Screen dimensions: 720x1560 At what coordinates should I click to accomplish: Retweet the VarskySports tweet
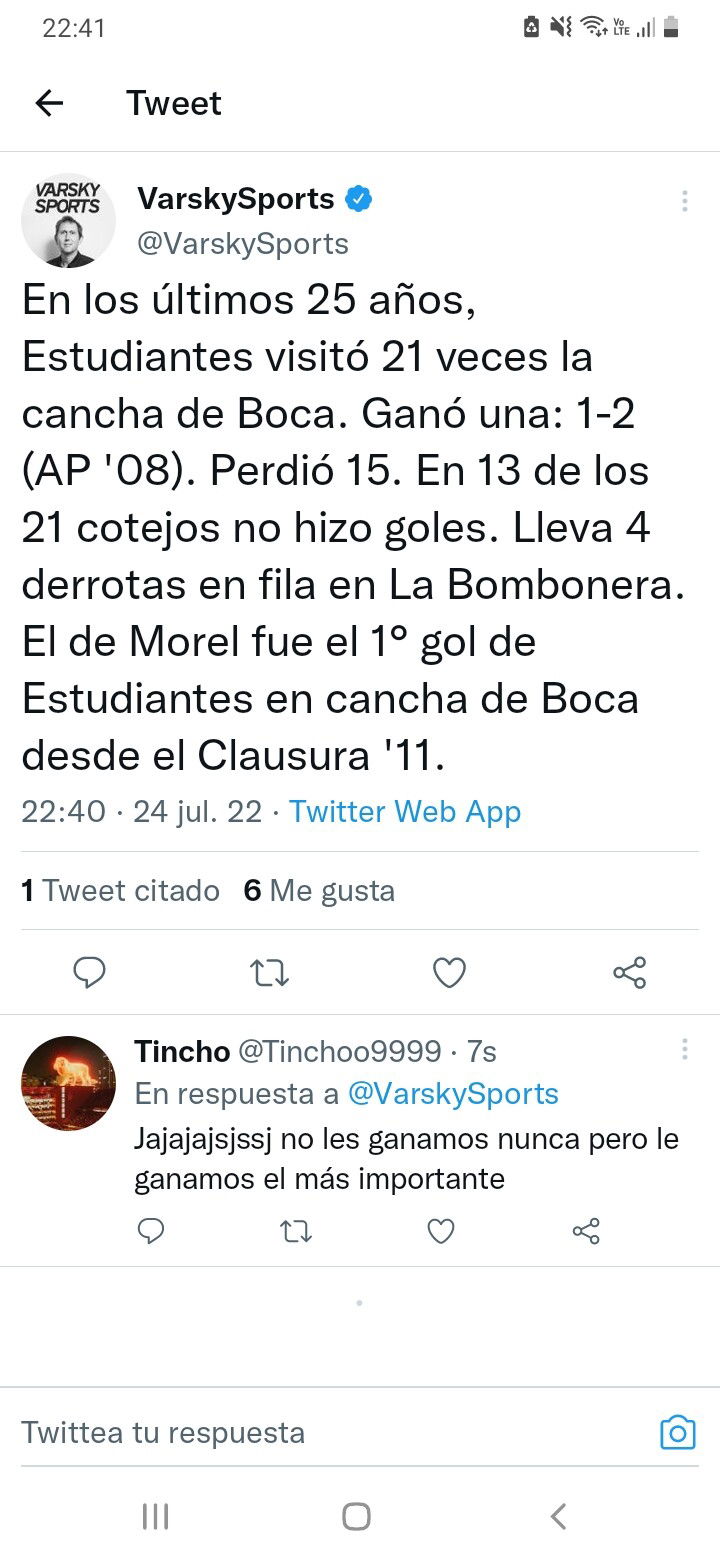tap(269, 972)
